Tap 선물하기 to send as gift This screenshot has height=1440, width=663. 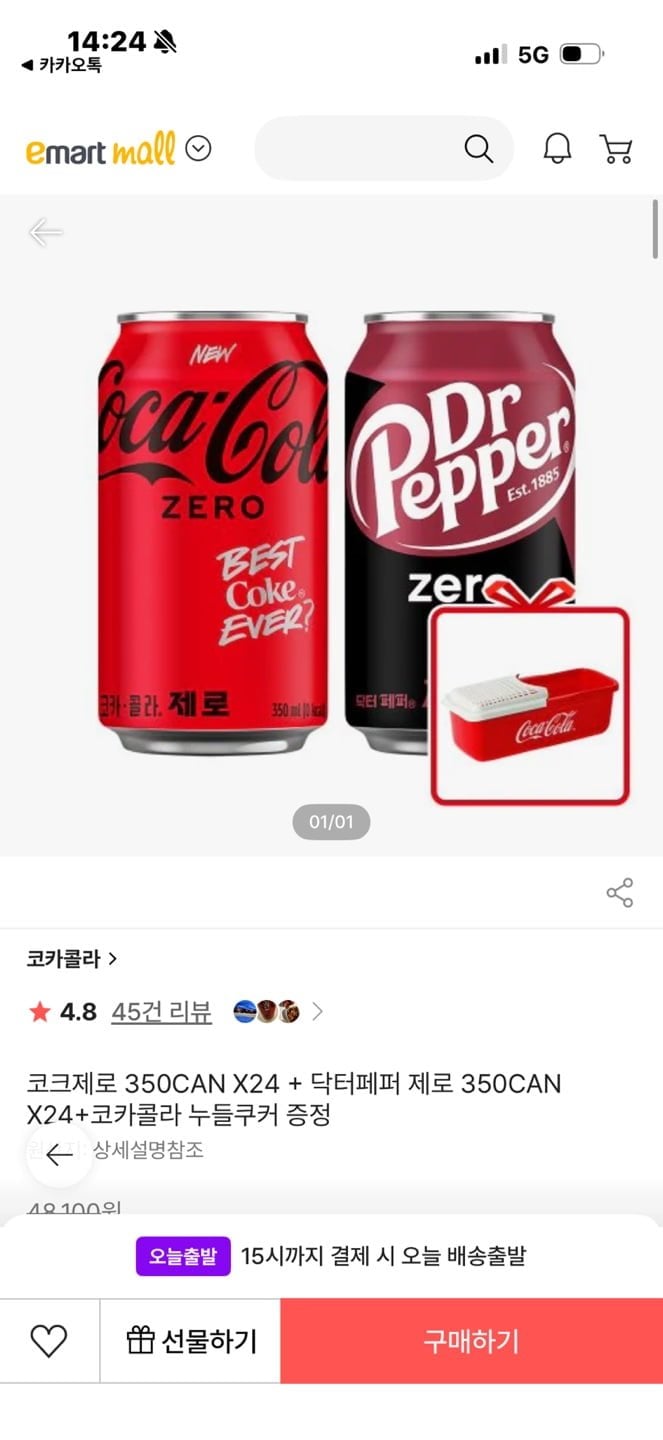point(191,1341)
